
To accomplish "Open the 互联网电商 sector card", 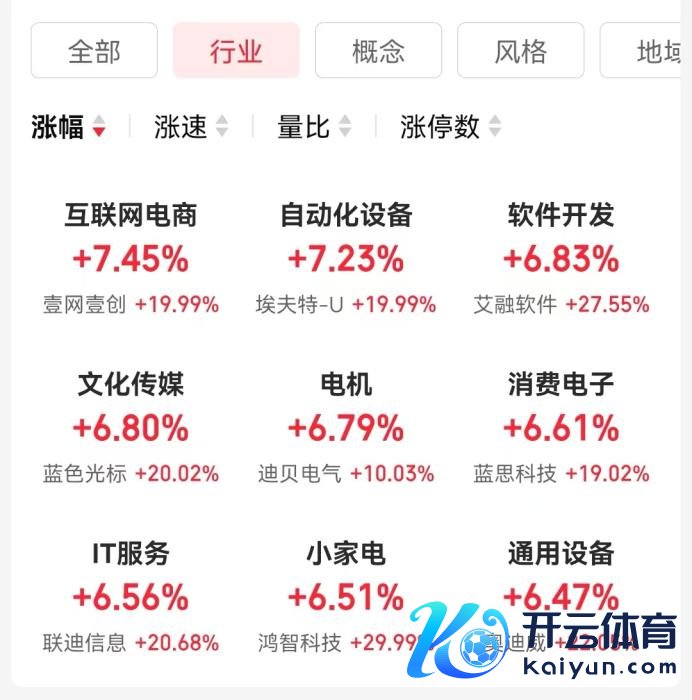I will [x=131, y=259].
